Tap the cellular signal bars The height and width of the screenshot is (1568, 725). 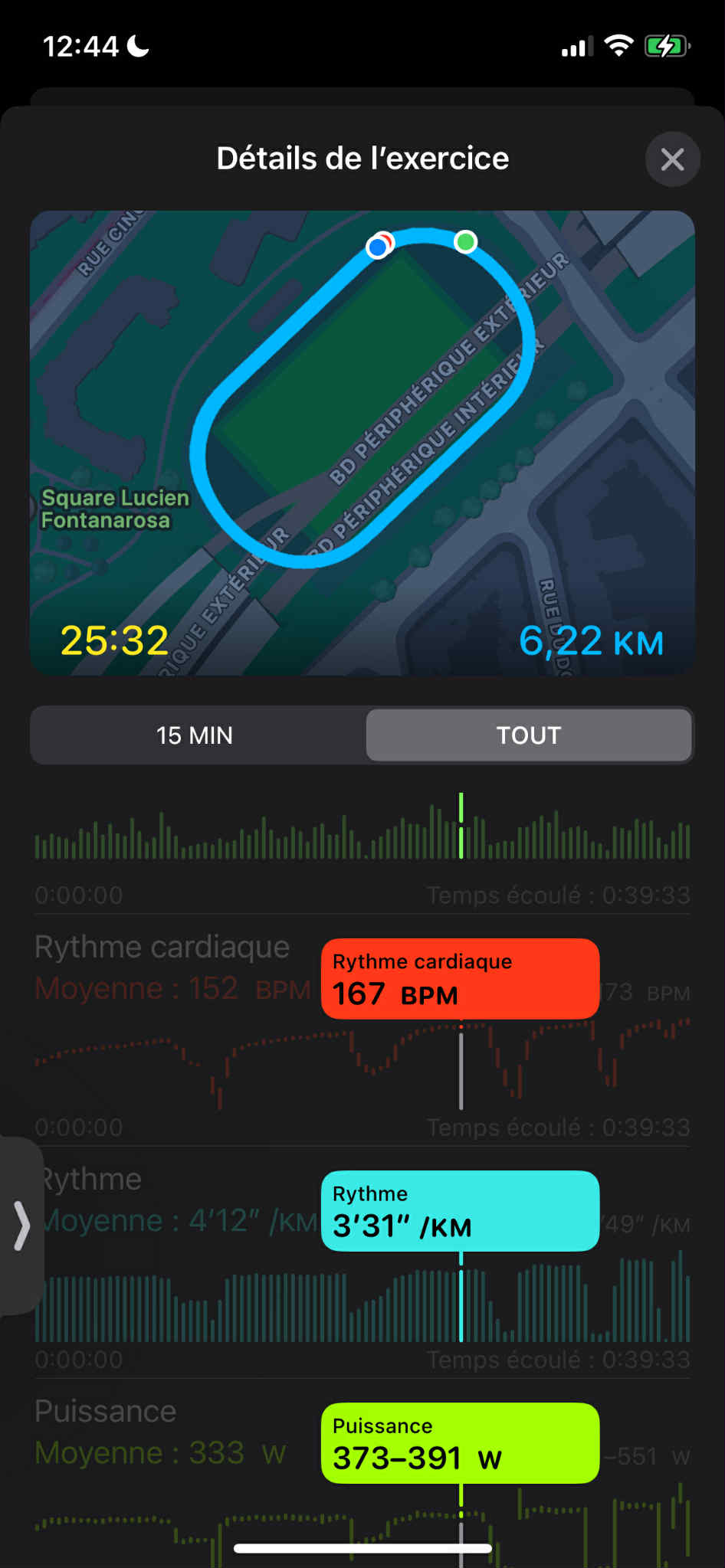pos(580,46)
